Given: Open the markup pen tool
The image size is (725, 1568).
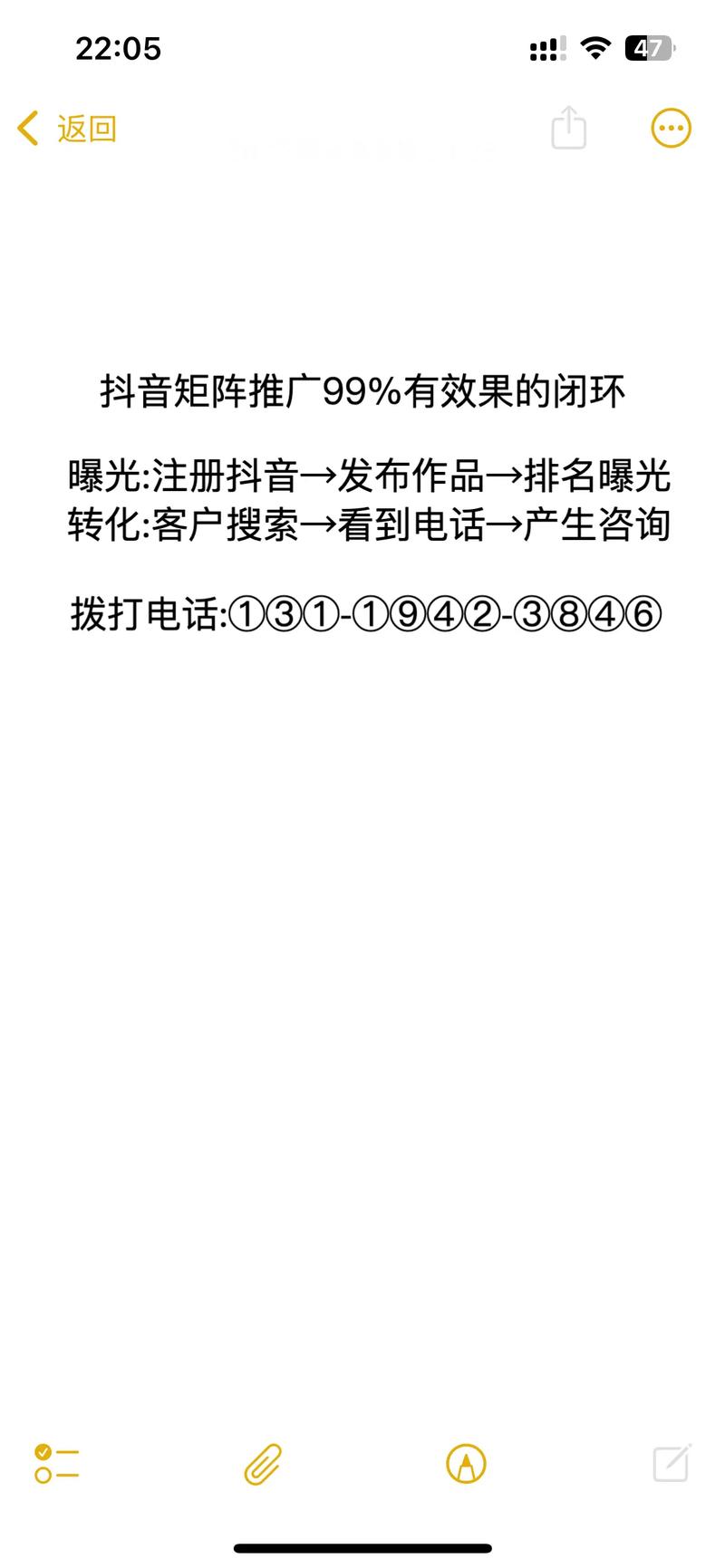Looking at the screenshot, I should [x=466, y=1463].
